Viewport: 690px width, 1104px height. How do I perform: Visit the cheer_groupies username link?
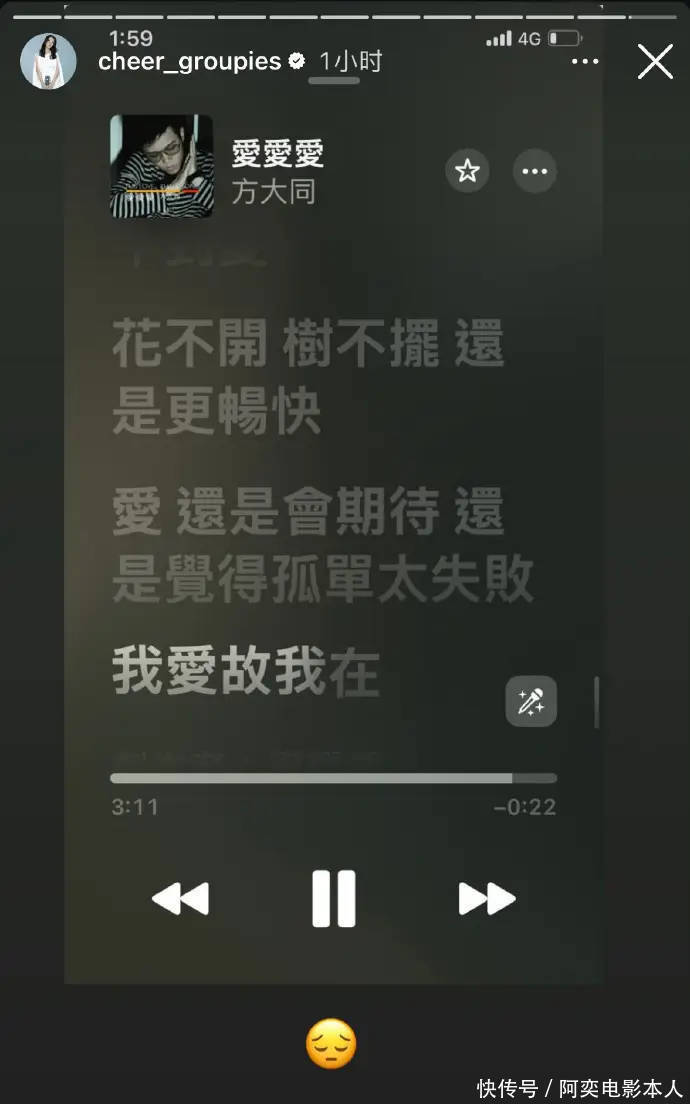click(189, 62)
